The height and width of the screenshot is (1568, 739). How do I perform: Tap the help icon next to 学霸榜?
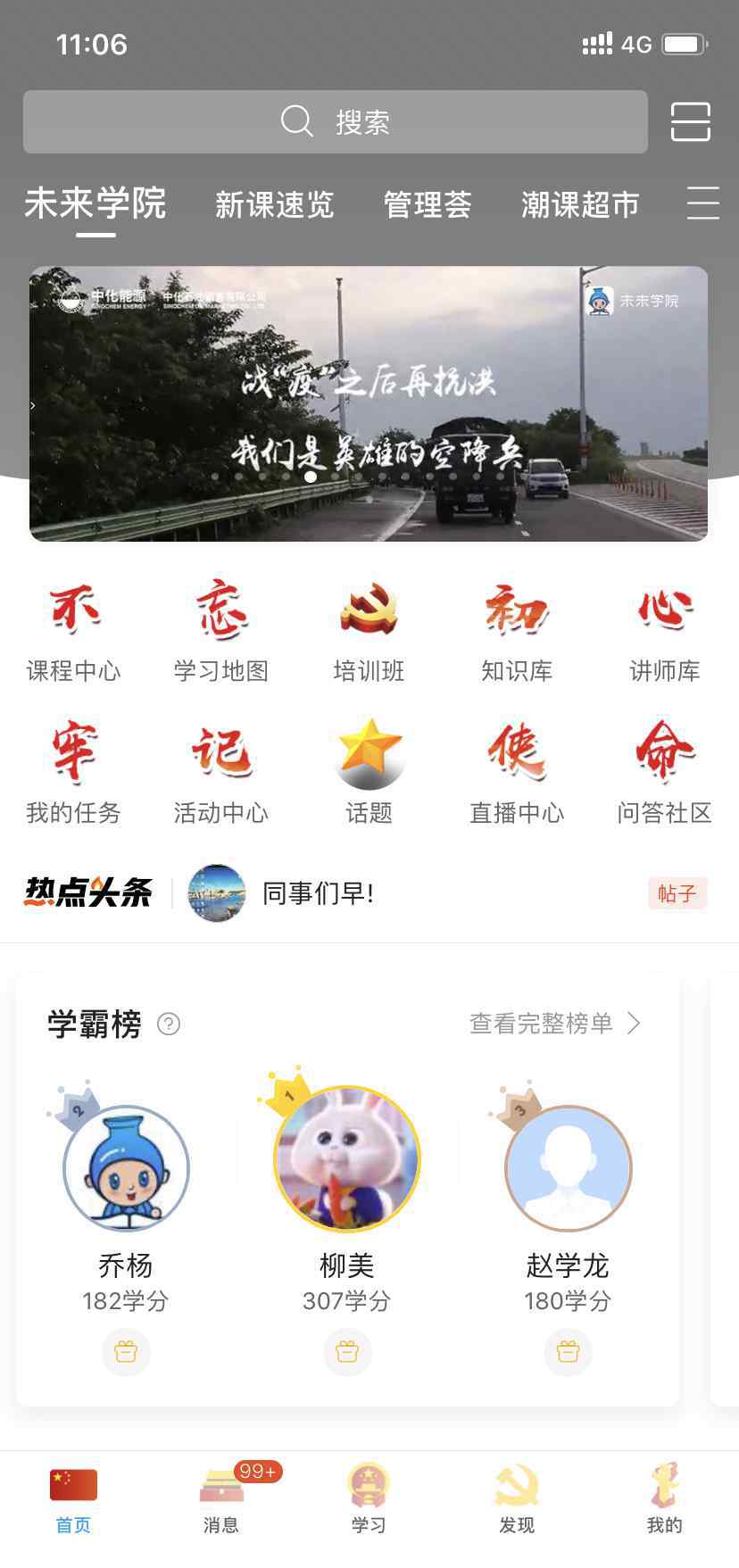[169, 1024]
